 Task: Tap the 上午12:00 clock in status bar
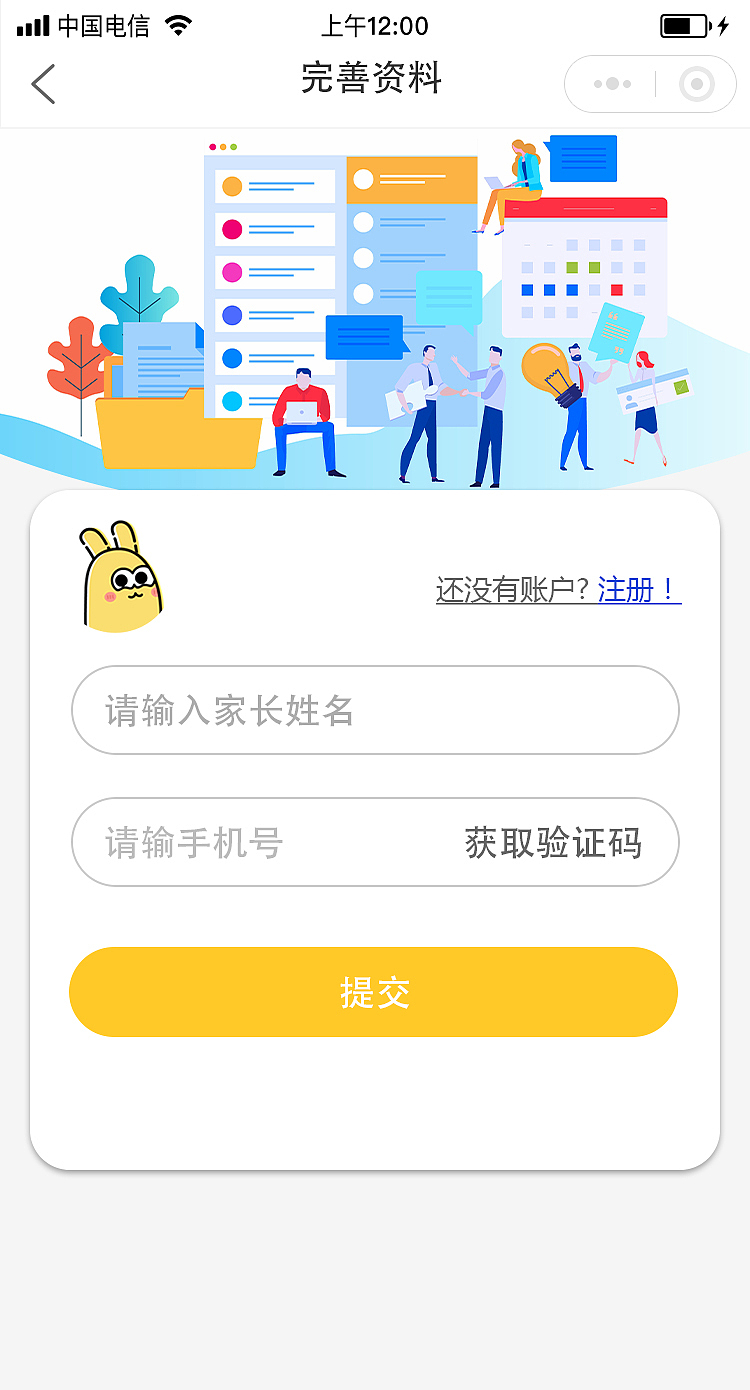coord(375,26)
